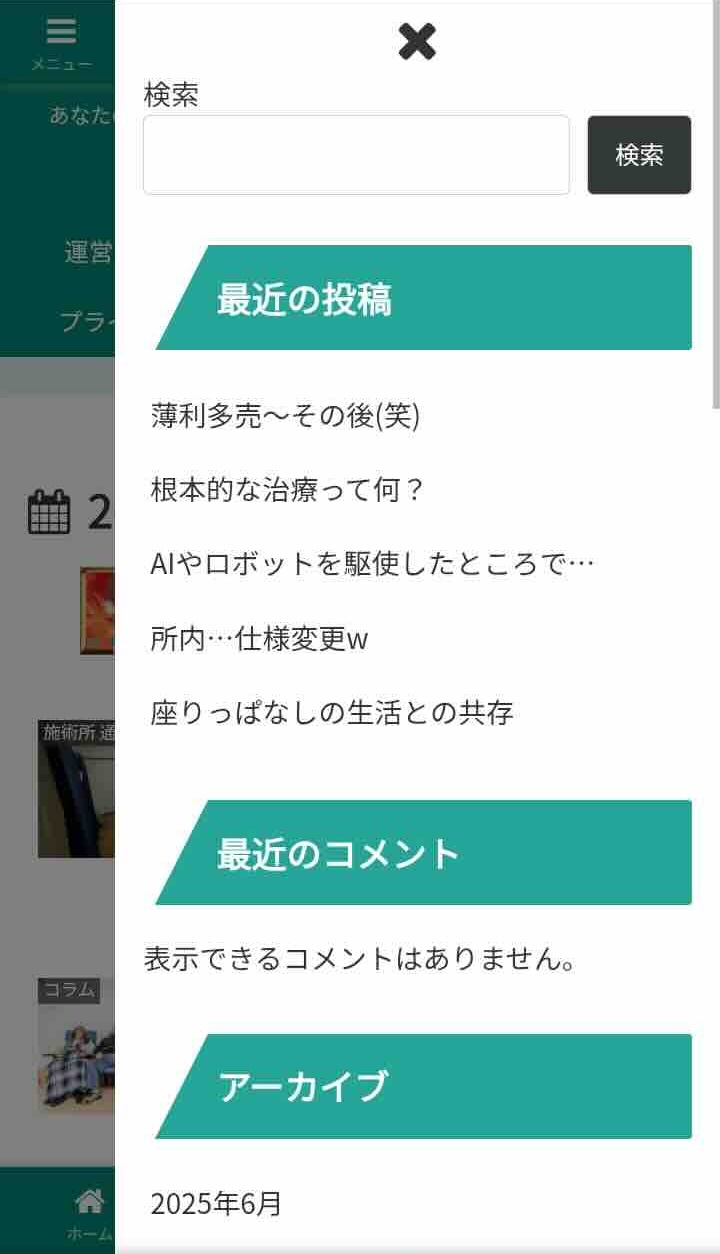The height and width of the screenshot is (1254, 720).
Task: Tap the 検索 text input field
Action: pyautogui.click(x=356, y=155)
